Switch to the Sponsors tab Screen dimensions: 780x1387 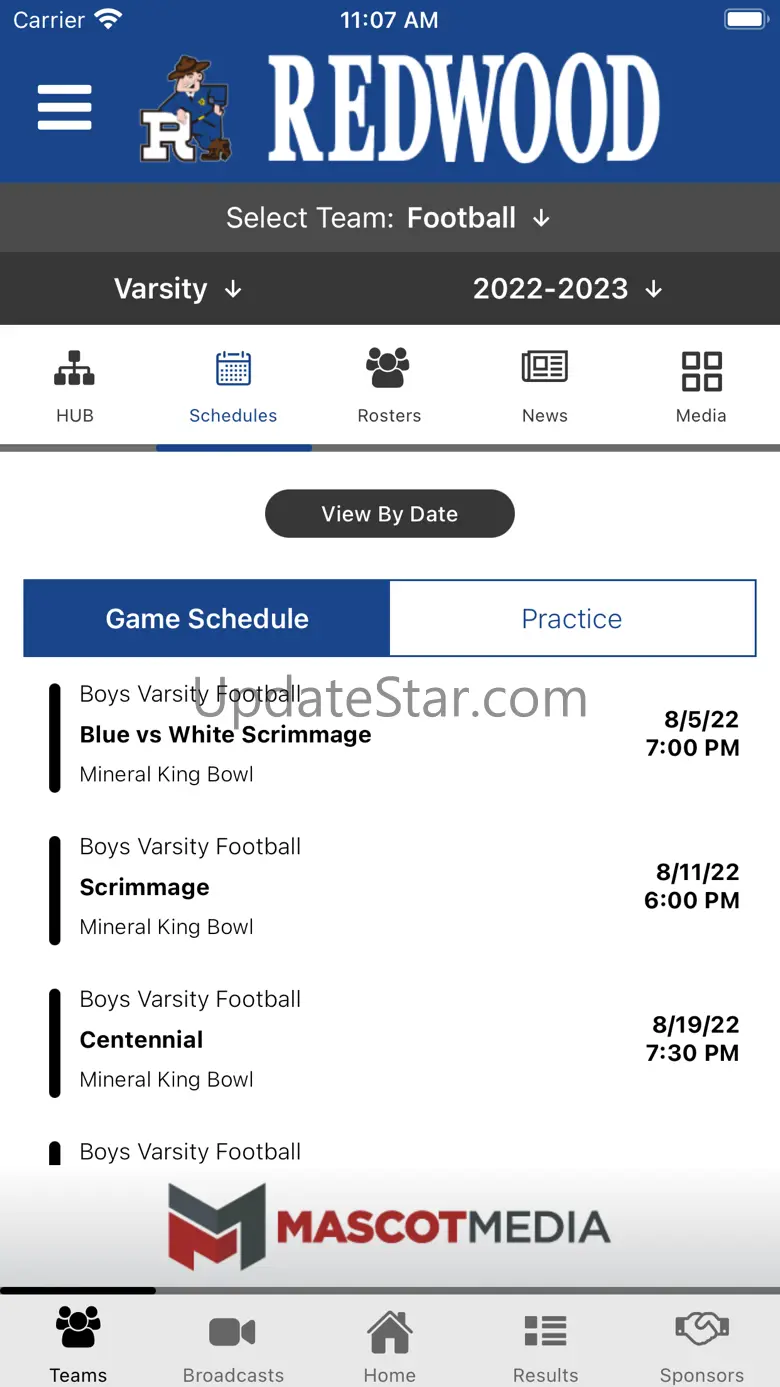701,1347
